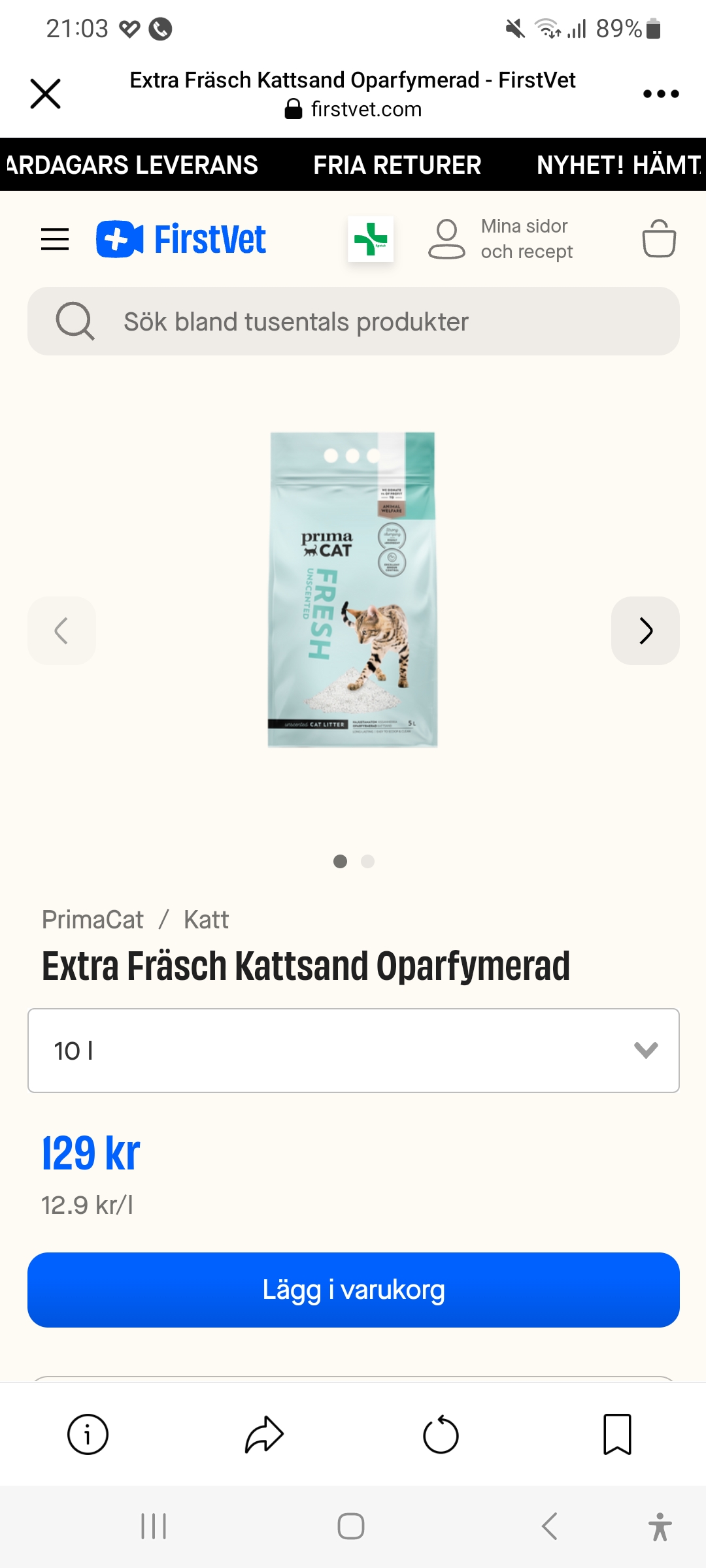View page info from bottom toolbar
This screenshot has width=706, height=1568.
pyautogui.click(x=88, y=1435)
